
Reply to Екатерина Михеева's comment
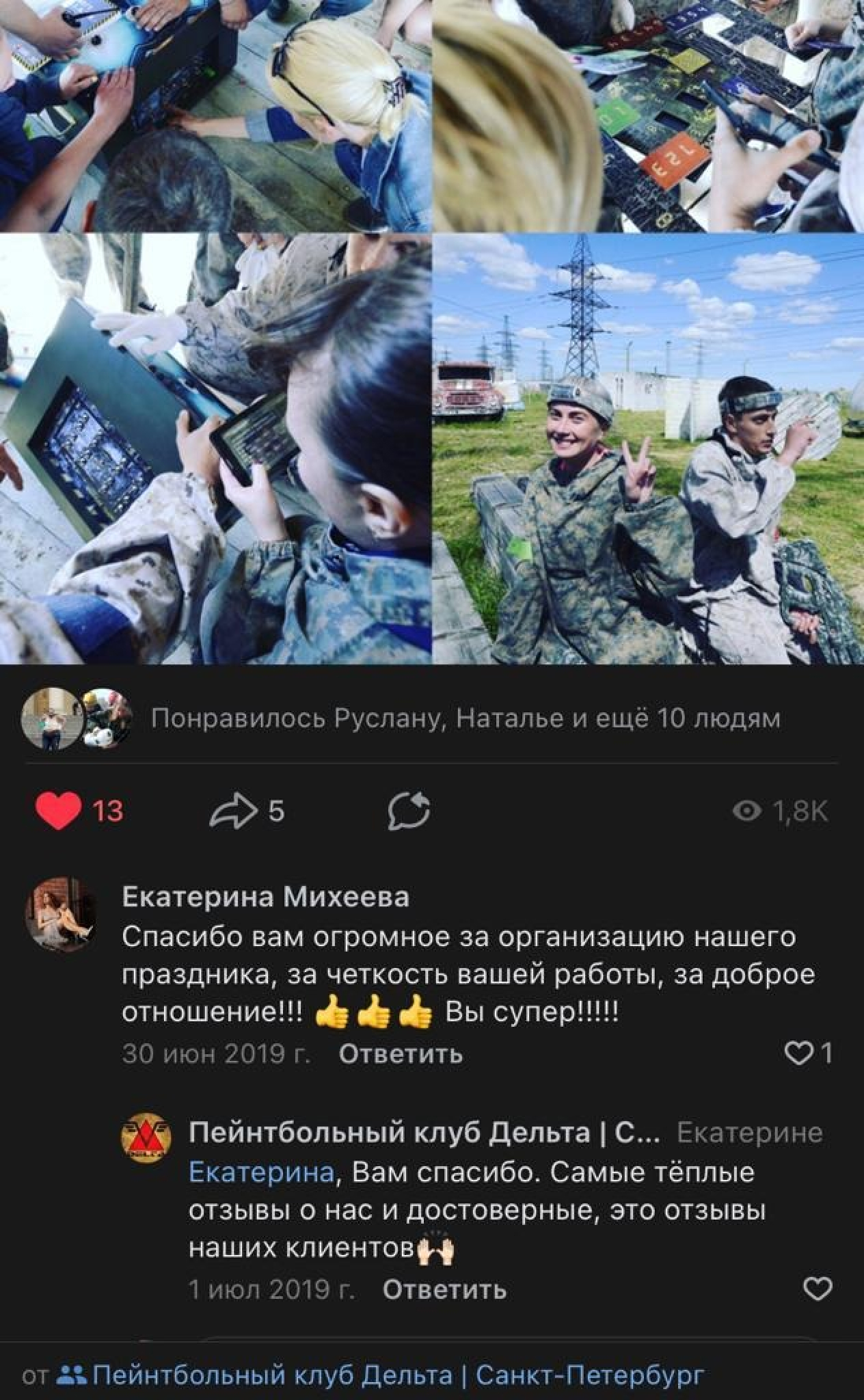[401, 1054]
